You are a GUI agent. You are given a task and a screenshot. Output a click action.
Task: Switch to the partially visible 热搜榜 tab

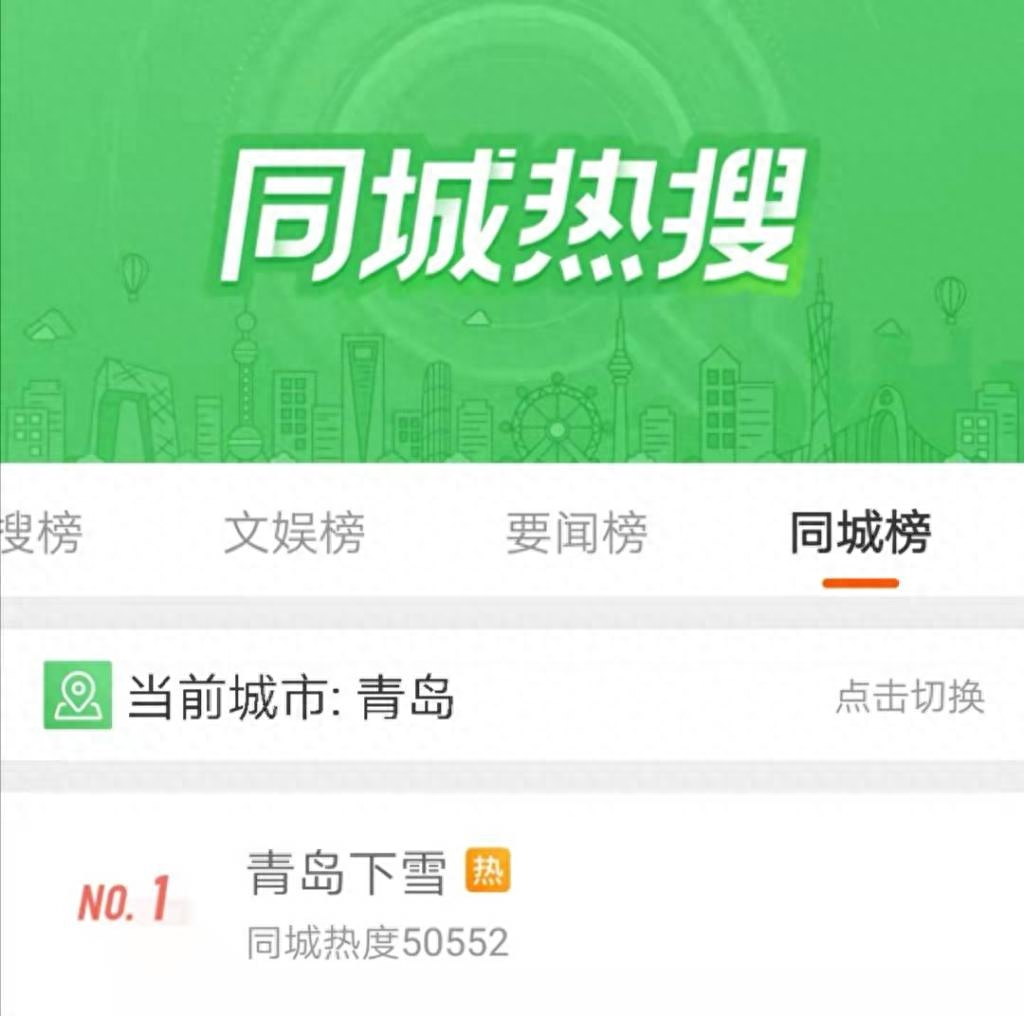tap(40, 533)
